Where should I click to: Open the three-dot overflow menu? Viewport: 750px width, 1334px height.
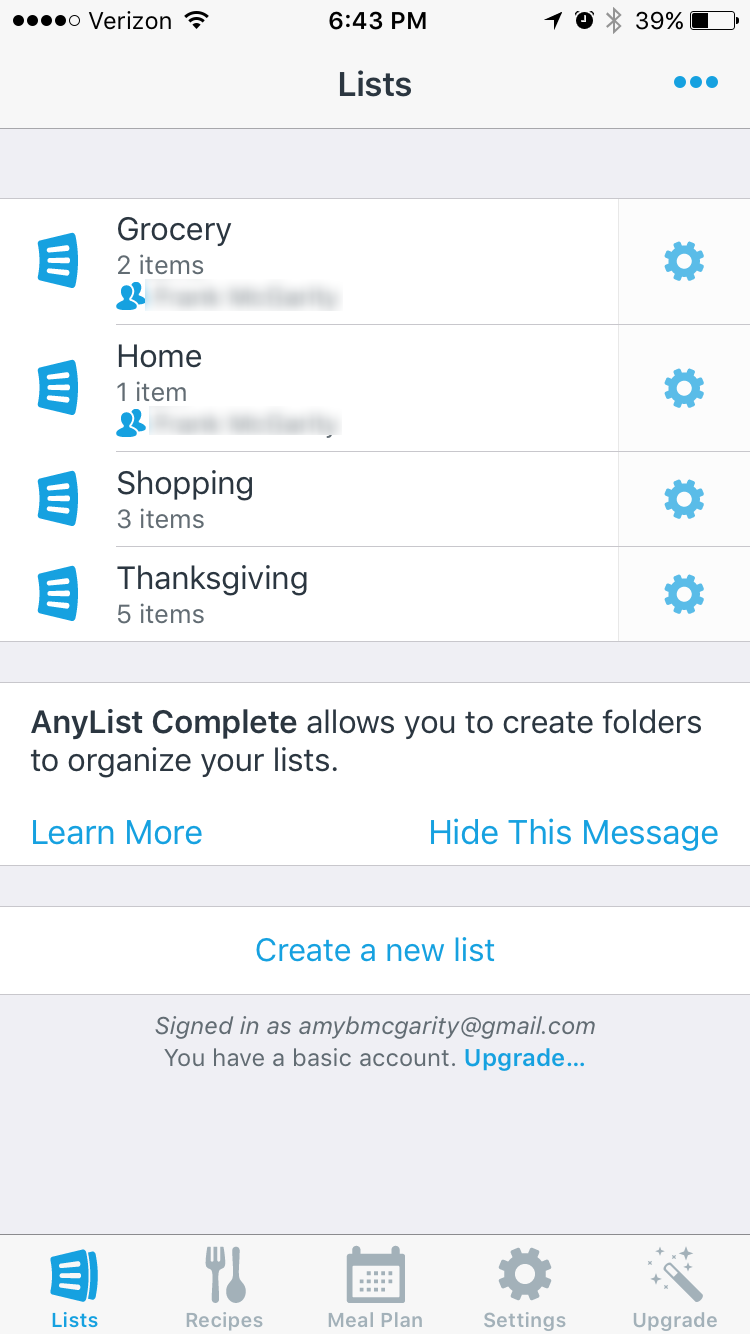(695, 83)
